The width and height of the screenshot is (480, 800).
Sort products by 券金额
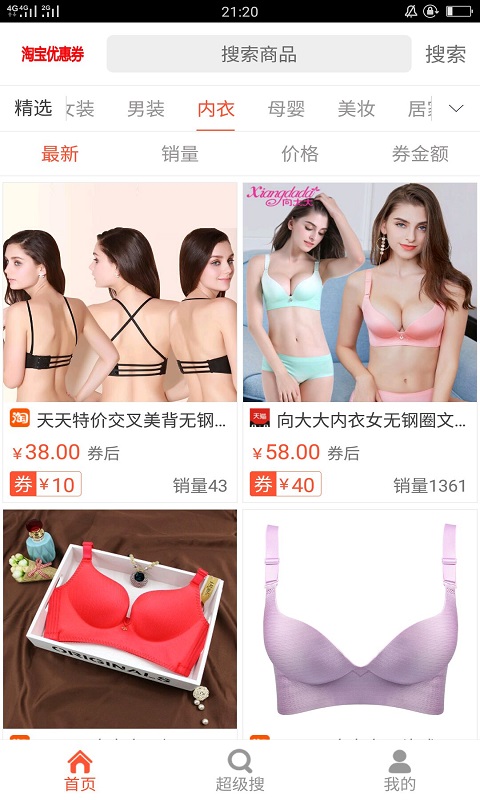[x=420, y=154]
